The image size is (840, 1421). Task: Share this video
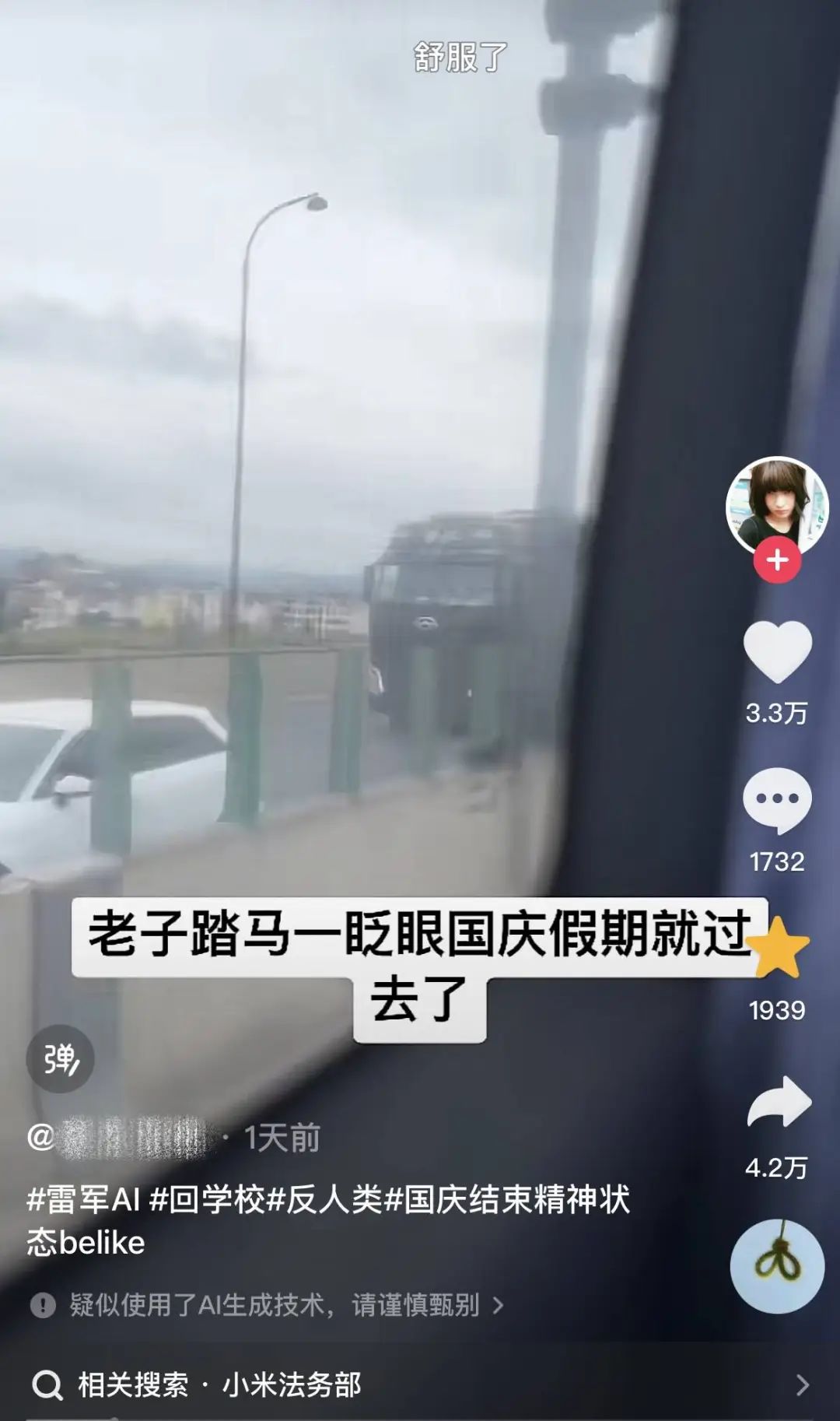(779, 1102)
